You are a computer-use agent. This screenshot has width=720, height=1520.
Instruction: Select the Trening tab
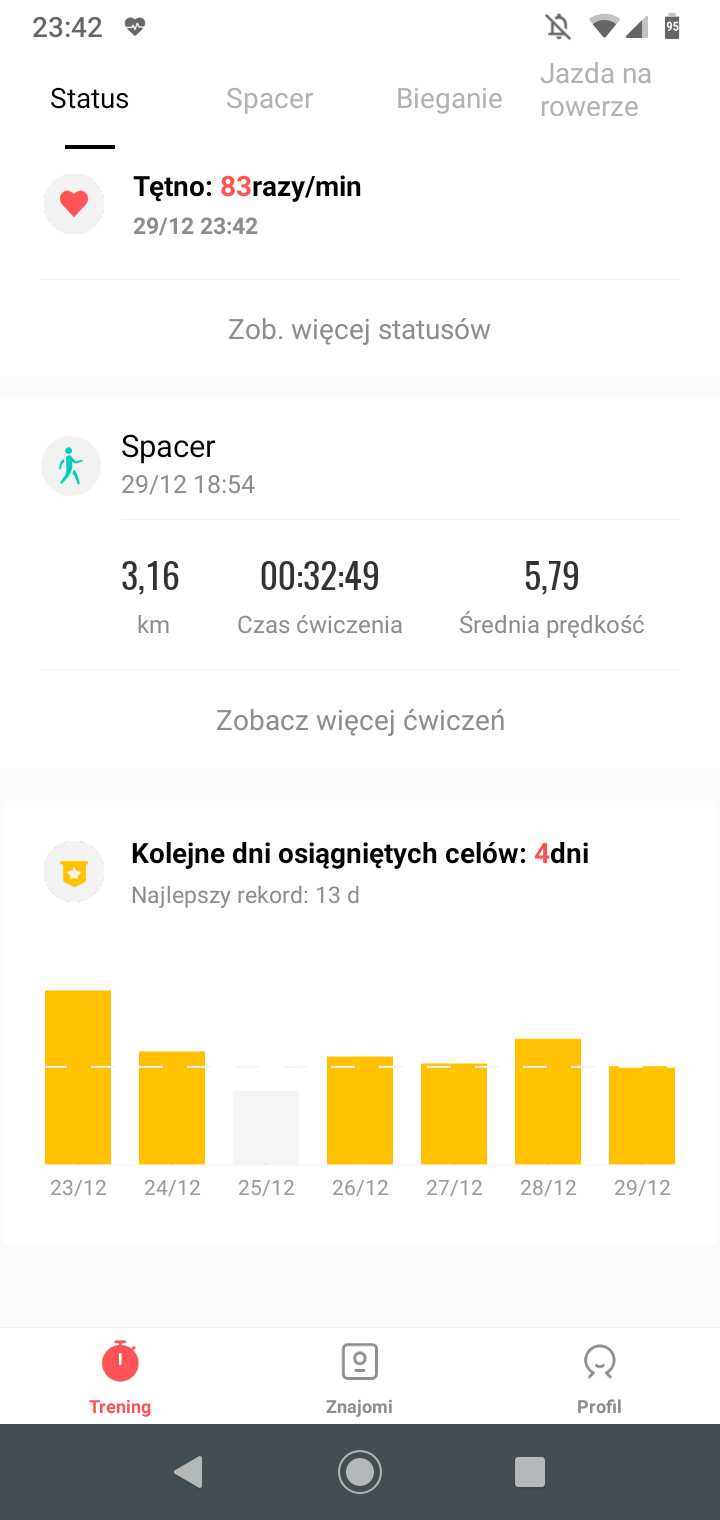pos(120,1378)
